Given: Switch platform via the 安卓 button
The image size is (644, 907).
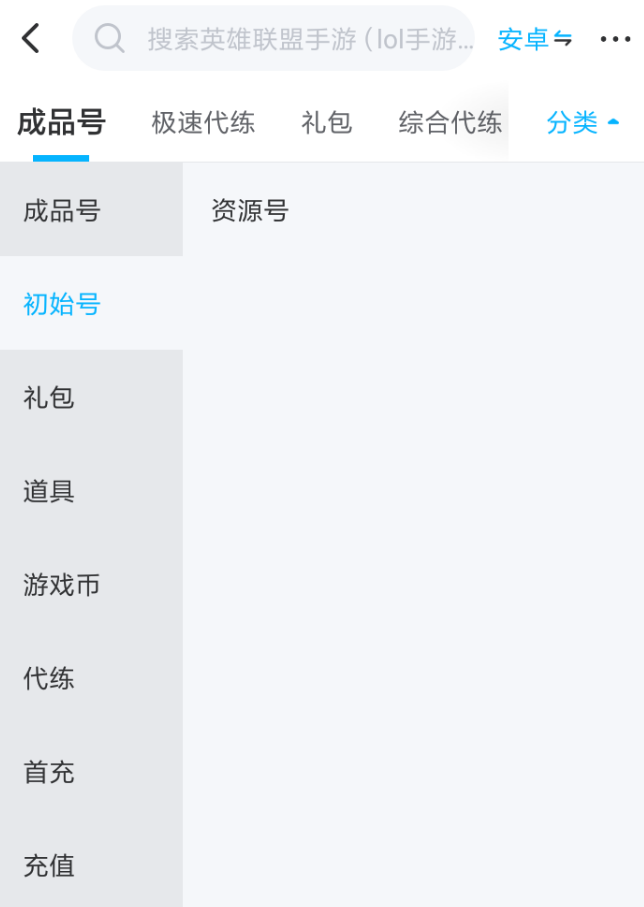Looking at the screenshot, I should 535,39.
